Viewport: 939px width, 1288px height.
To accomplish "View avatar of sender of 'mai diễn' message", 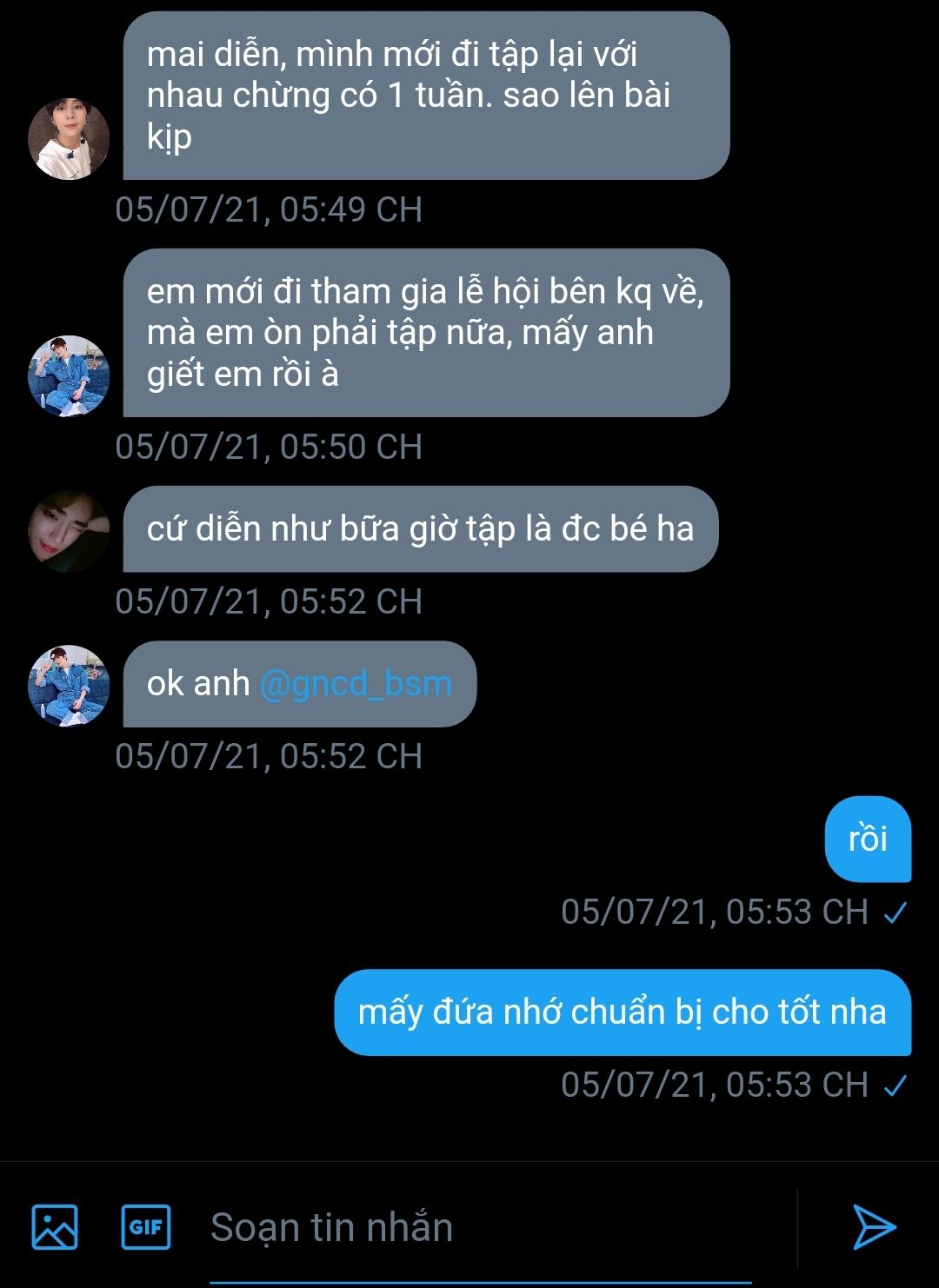I will pyautogui.click(x=69, y=139).
